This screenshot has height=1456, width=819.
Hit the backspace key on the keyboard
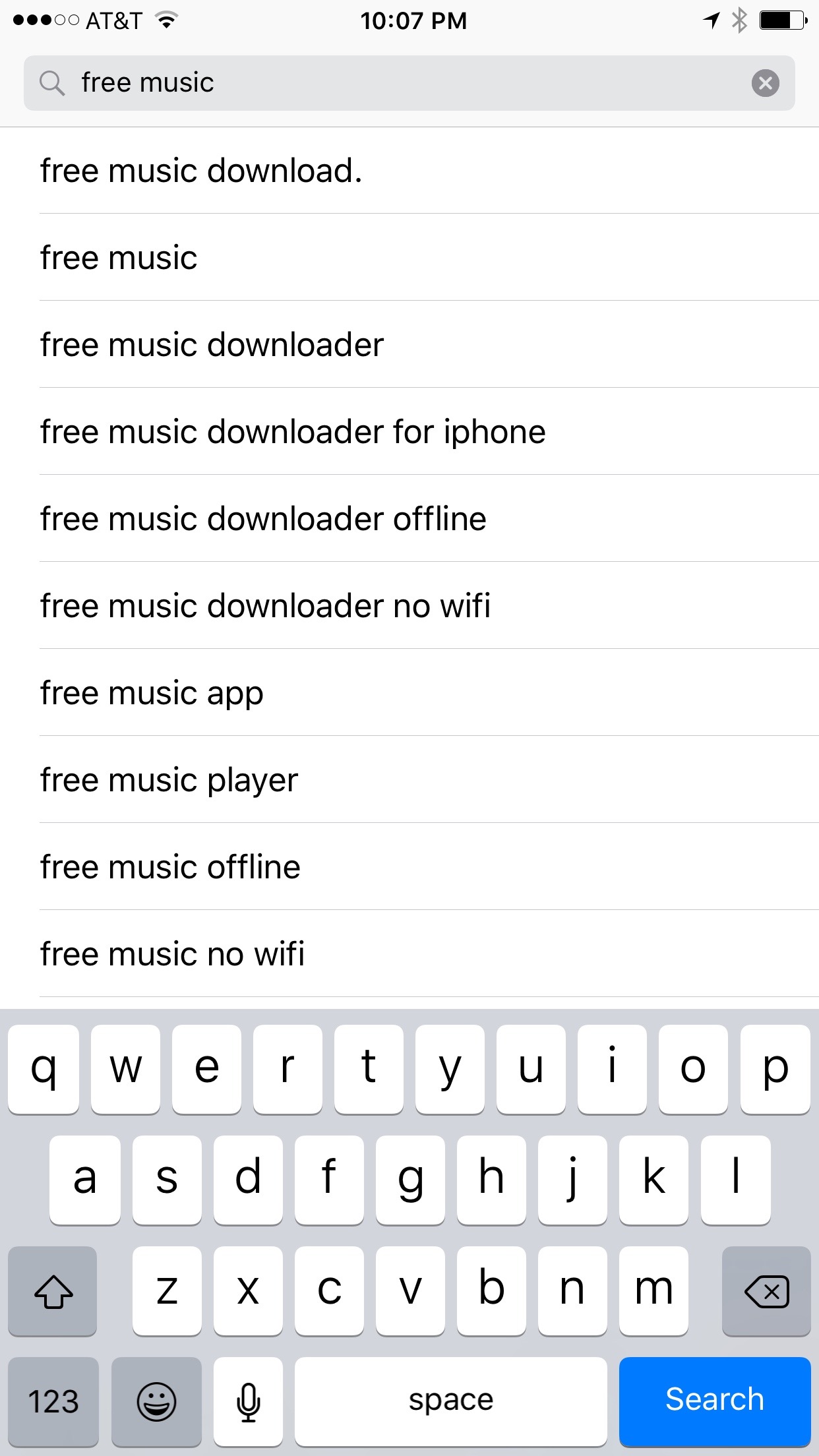[x=766, y=1290]
